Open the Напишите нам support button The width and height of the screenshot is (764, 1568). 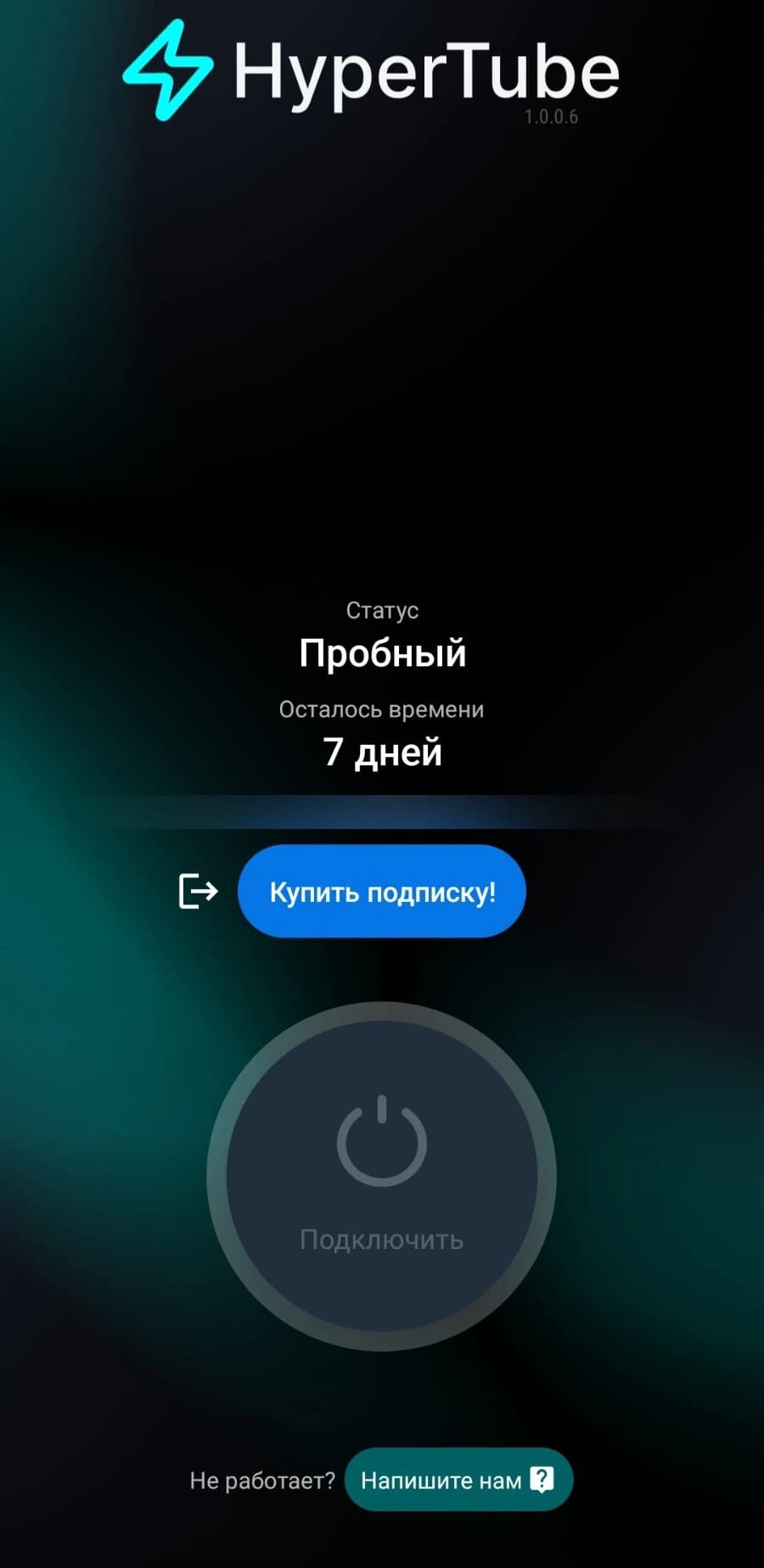tap(458, 1480)
